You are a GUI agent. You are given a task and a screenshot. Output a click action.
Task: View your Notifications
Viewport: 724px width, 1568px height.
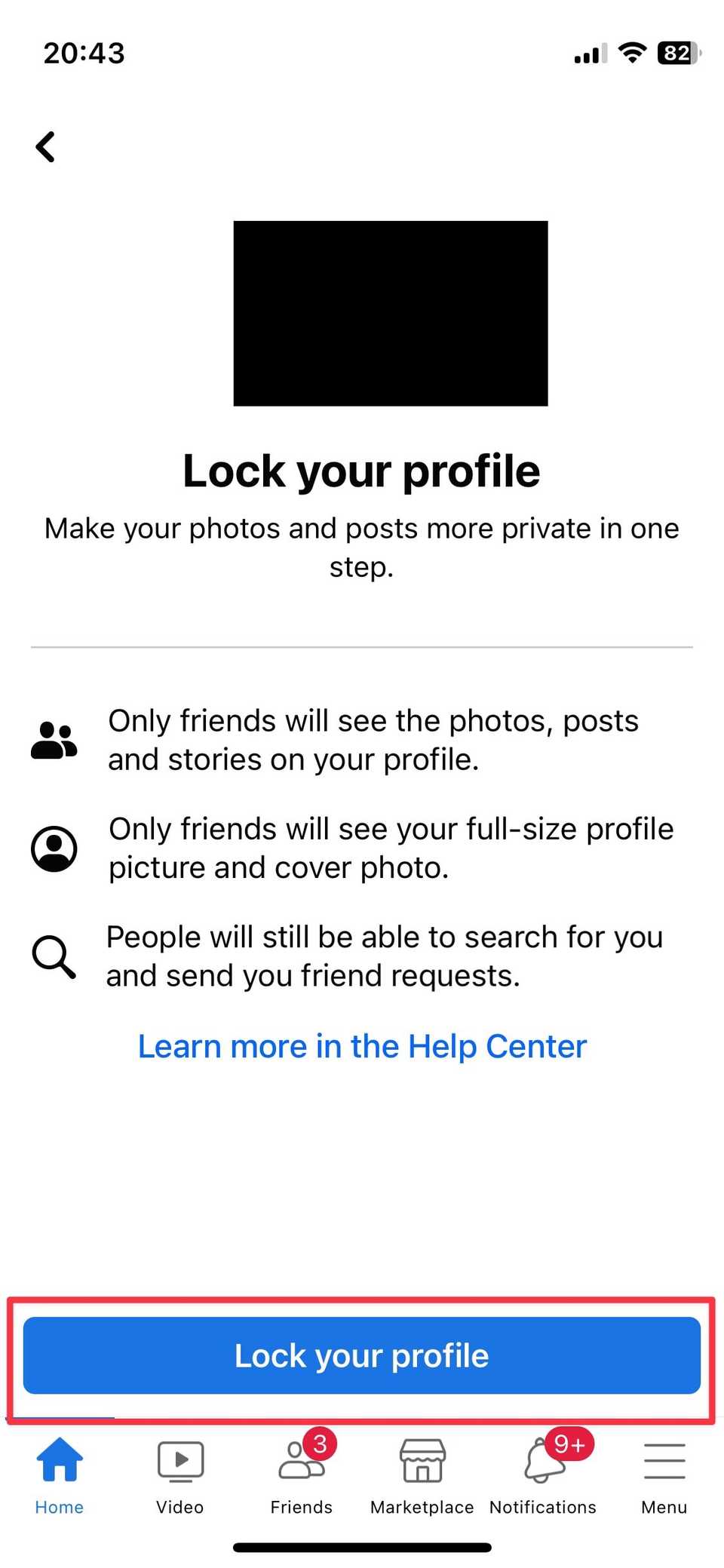(542, 1463)
